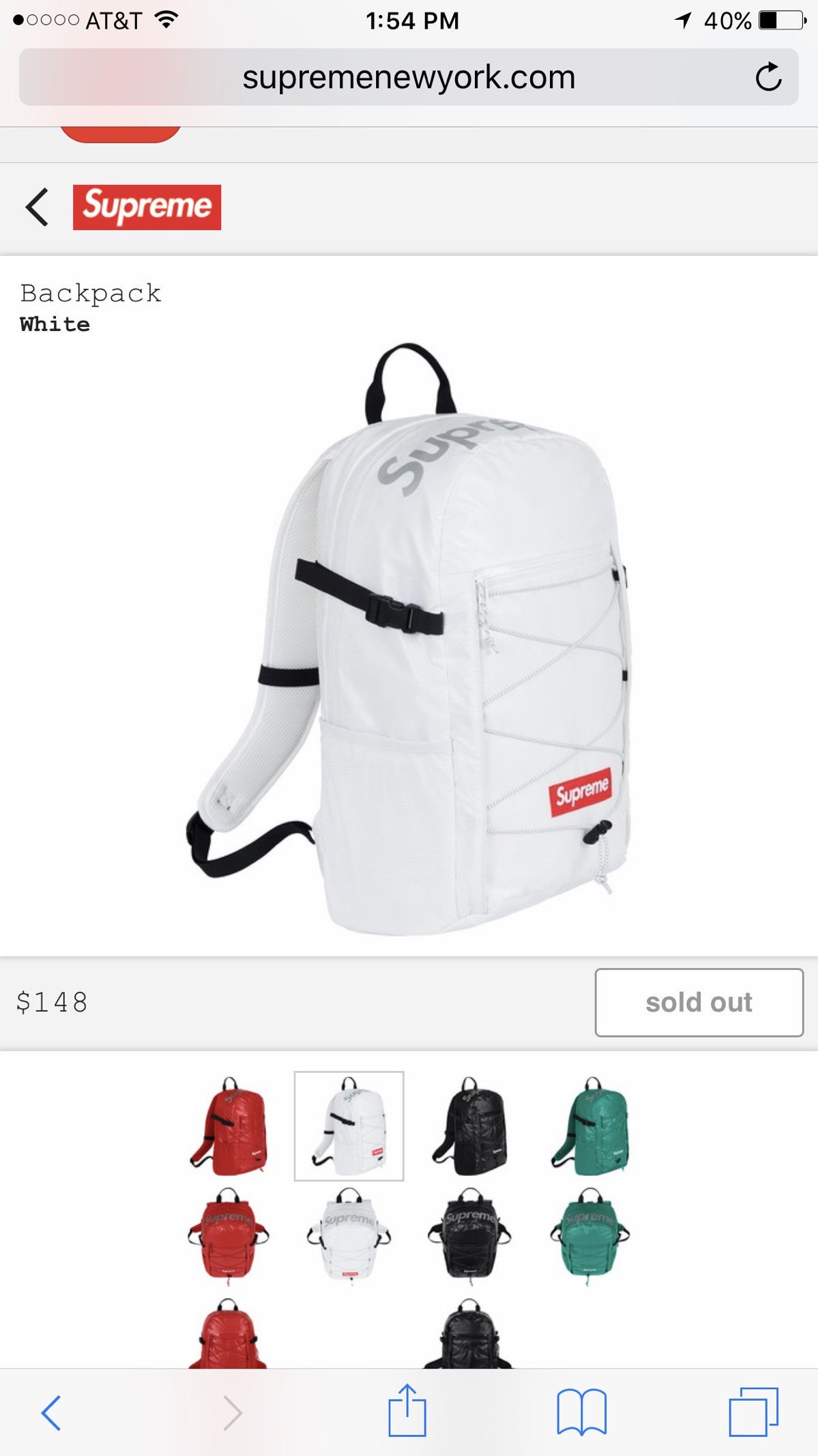This screenshot has height=1456, width=818.
Task: View the red backpack front-view thumbnail in second row
Action: [x=229, y=1236]
